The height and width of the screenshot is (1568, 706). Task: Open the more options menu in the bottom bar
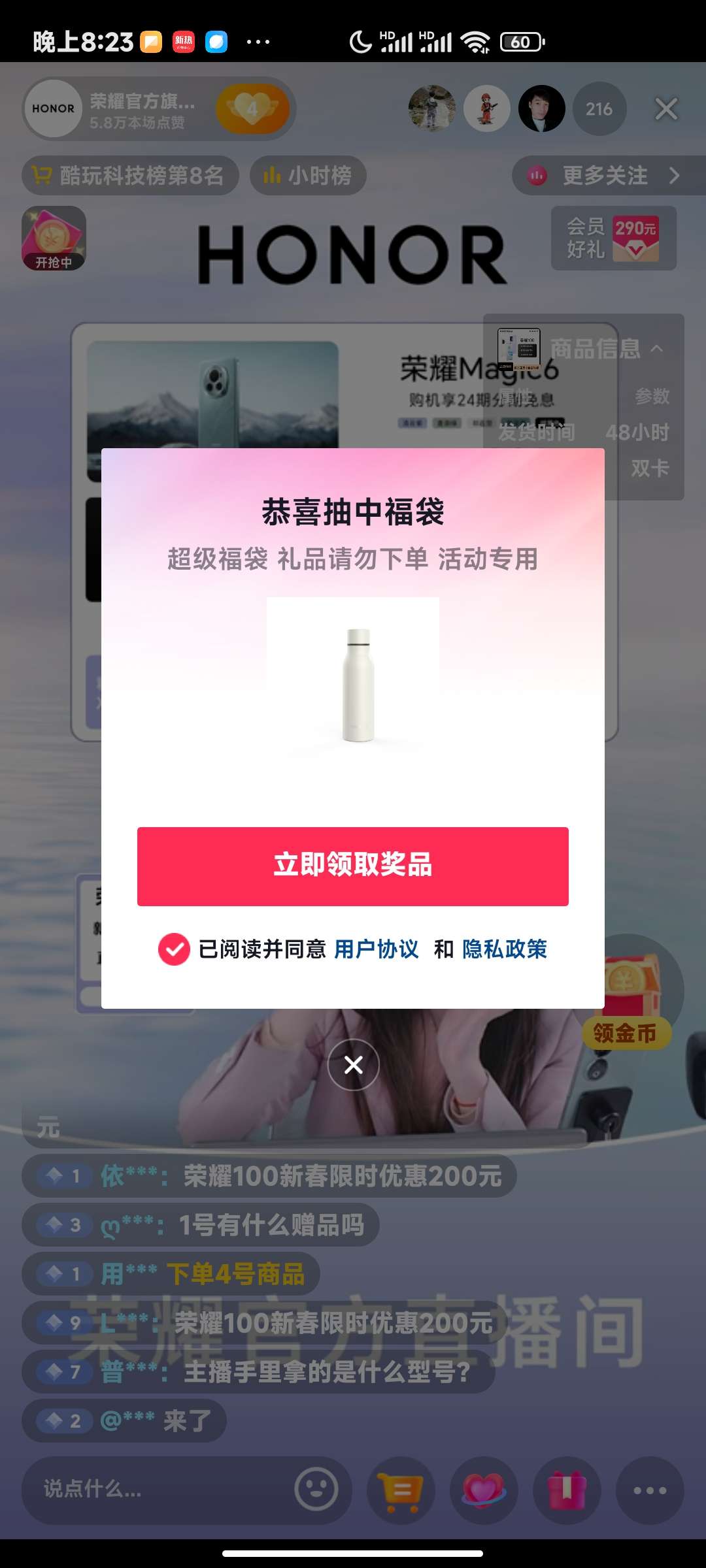click(650, 1491)
